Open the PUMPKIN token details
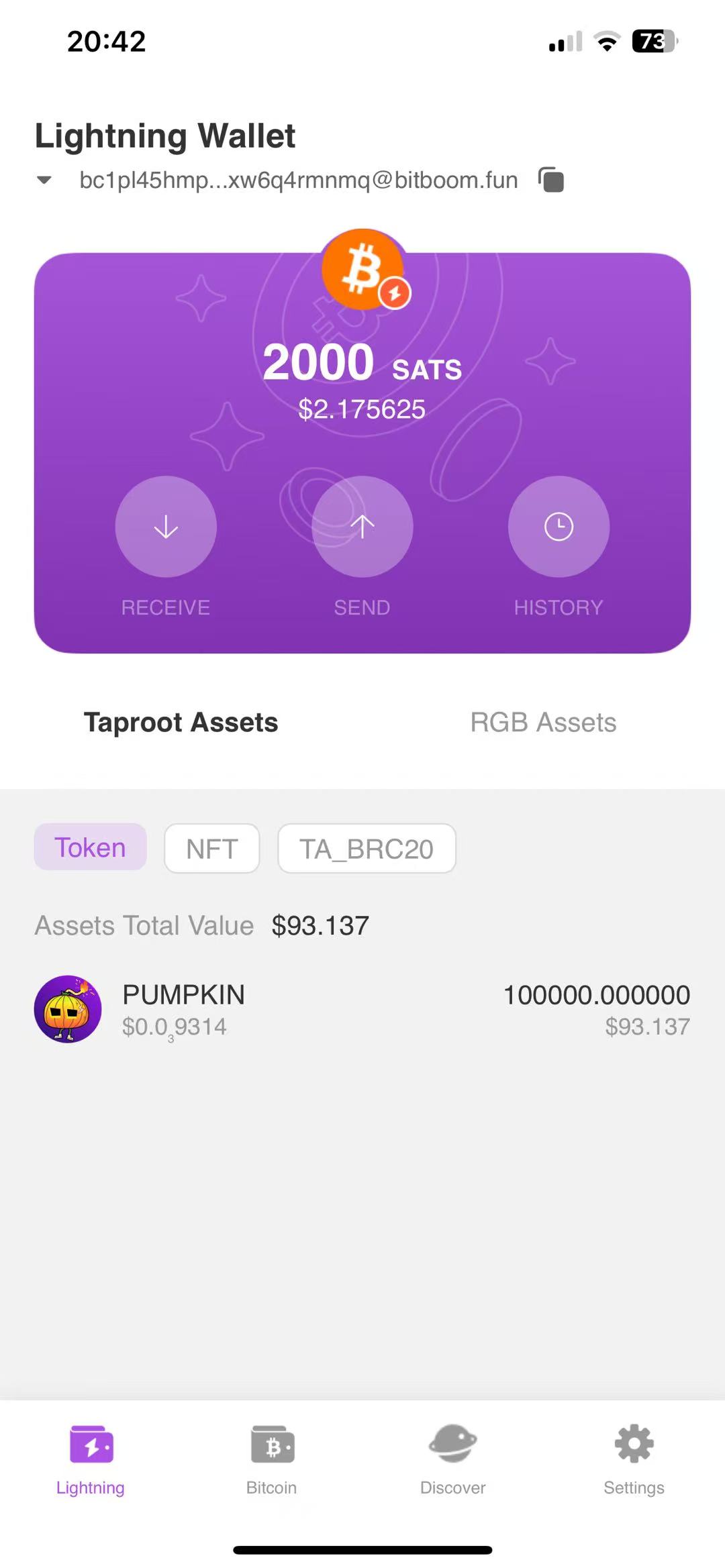725x1568 pixels. [x=362, y=1009]
